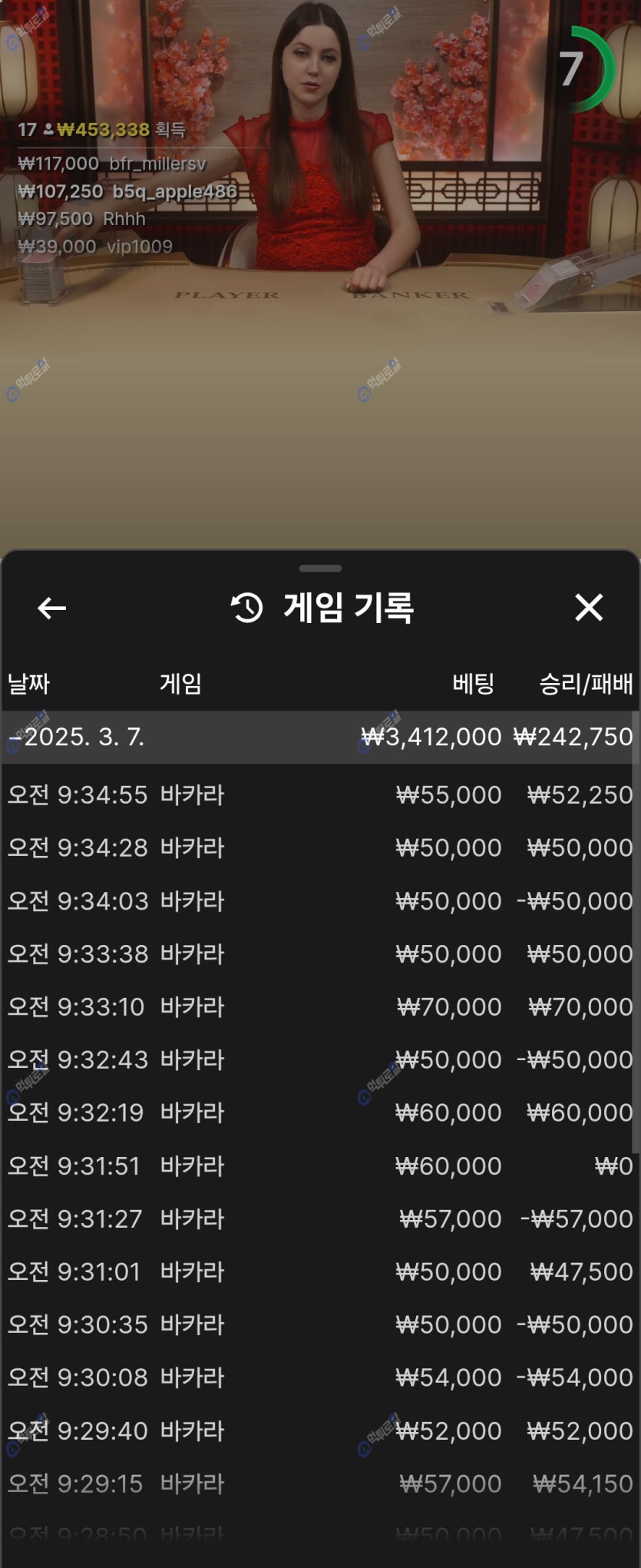The width and height of the screenshot is (641, 1568).
Task: Close the game history panel
Action: [589, 608]
